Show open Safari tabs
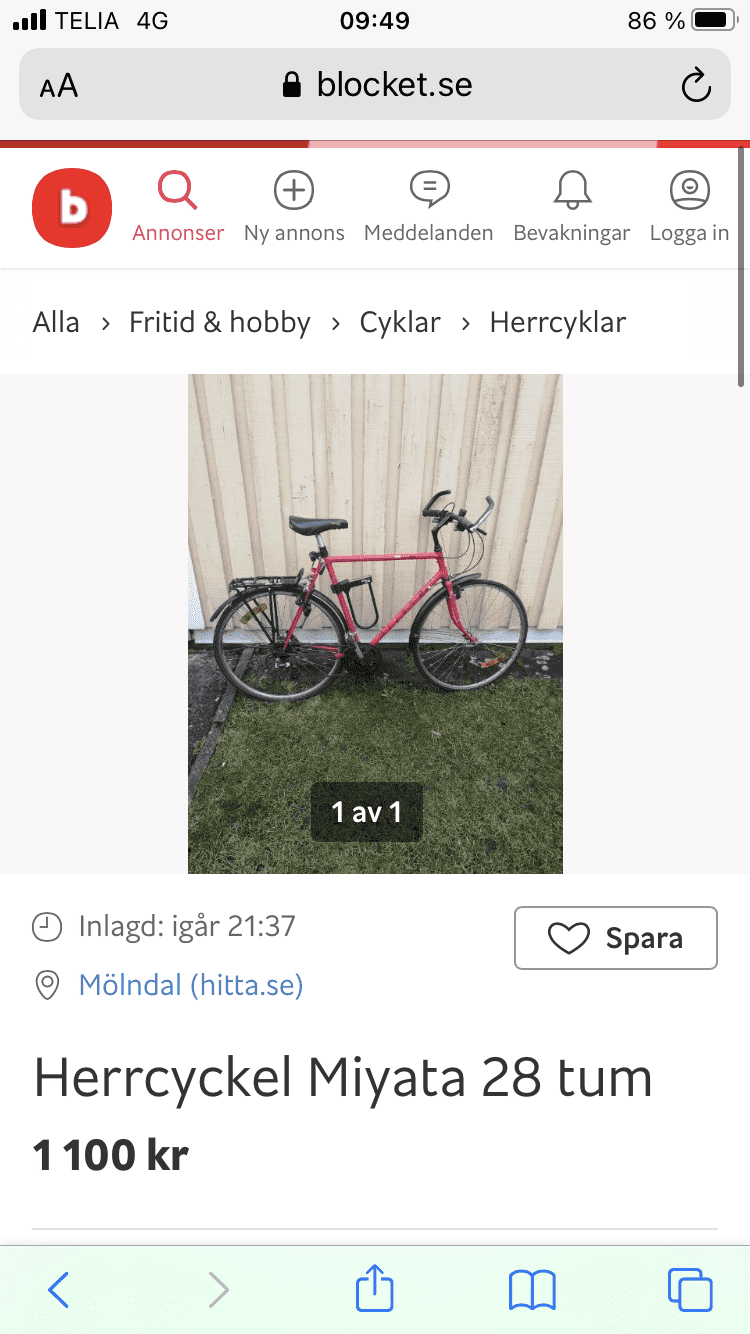 (x=690, y=1290)
